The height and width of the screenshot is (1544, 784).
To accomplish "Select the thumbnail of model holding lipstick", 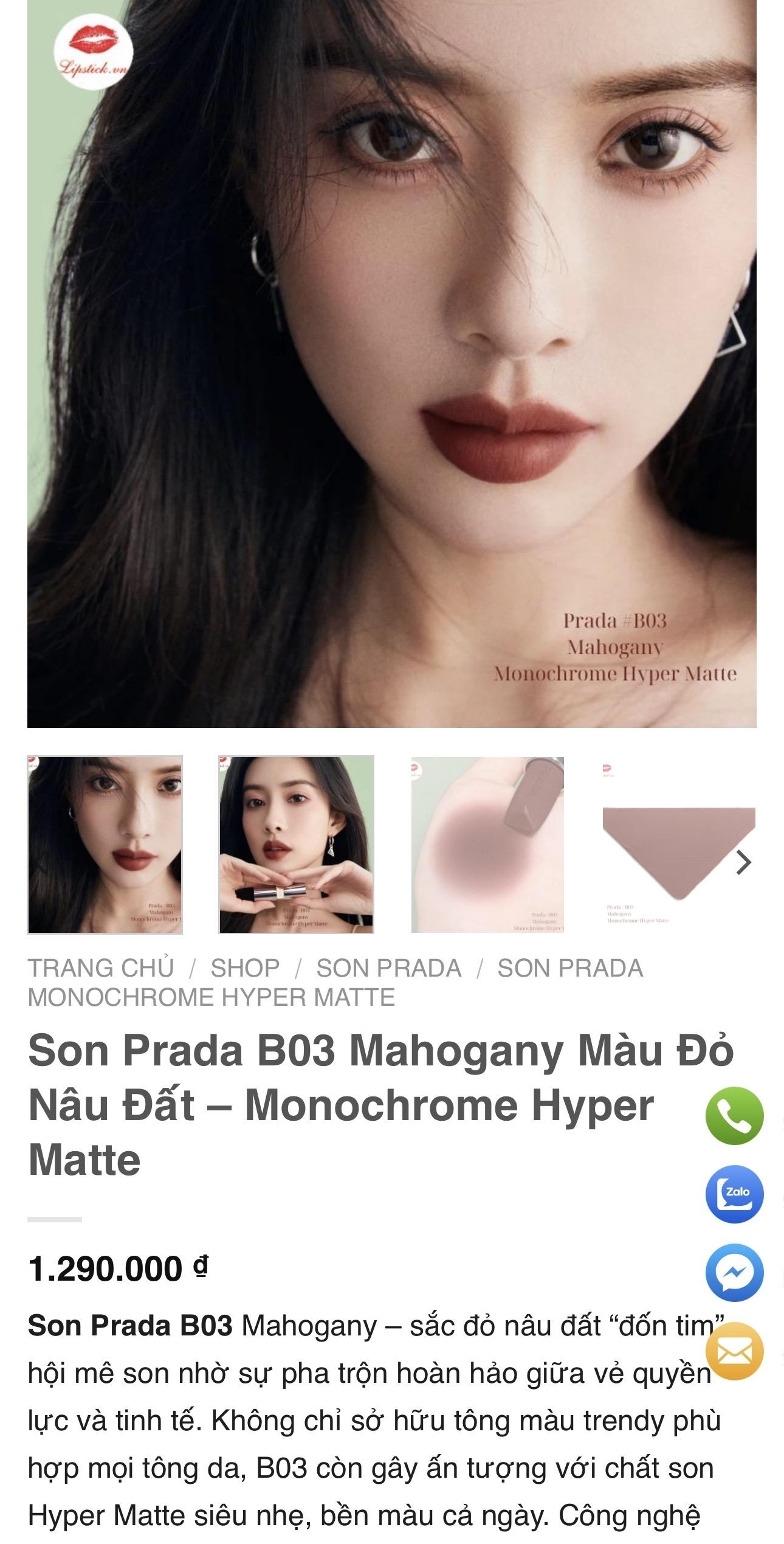I will (x=296, y=844).
